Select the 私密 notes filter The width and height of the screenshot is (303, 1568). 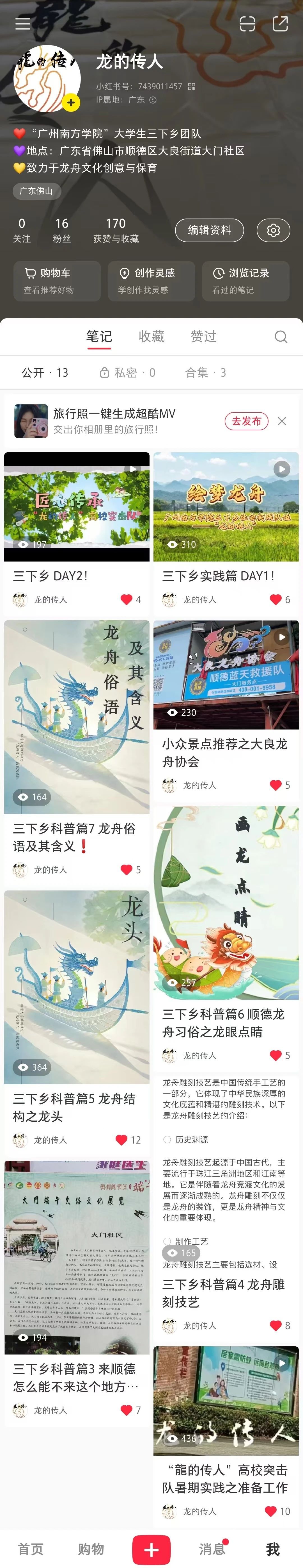128,372
